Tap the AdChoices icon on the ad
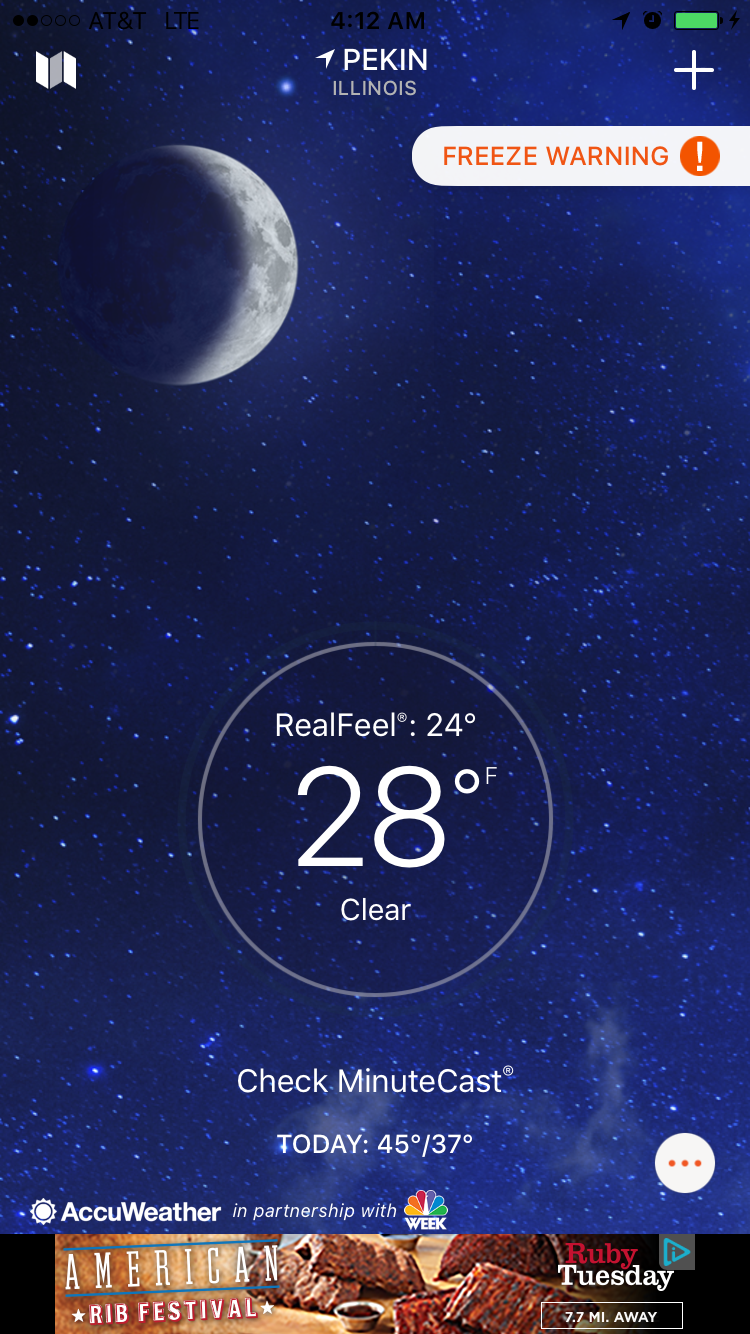The image size is (750, 1334). 677,1252
